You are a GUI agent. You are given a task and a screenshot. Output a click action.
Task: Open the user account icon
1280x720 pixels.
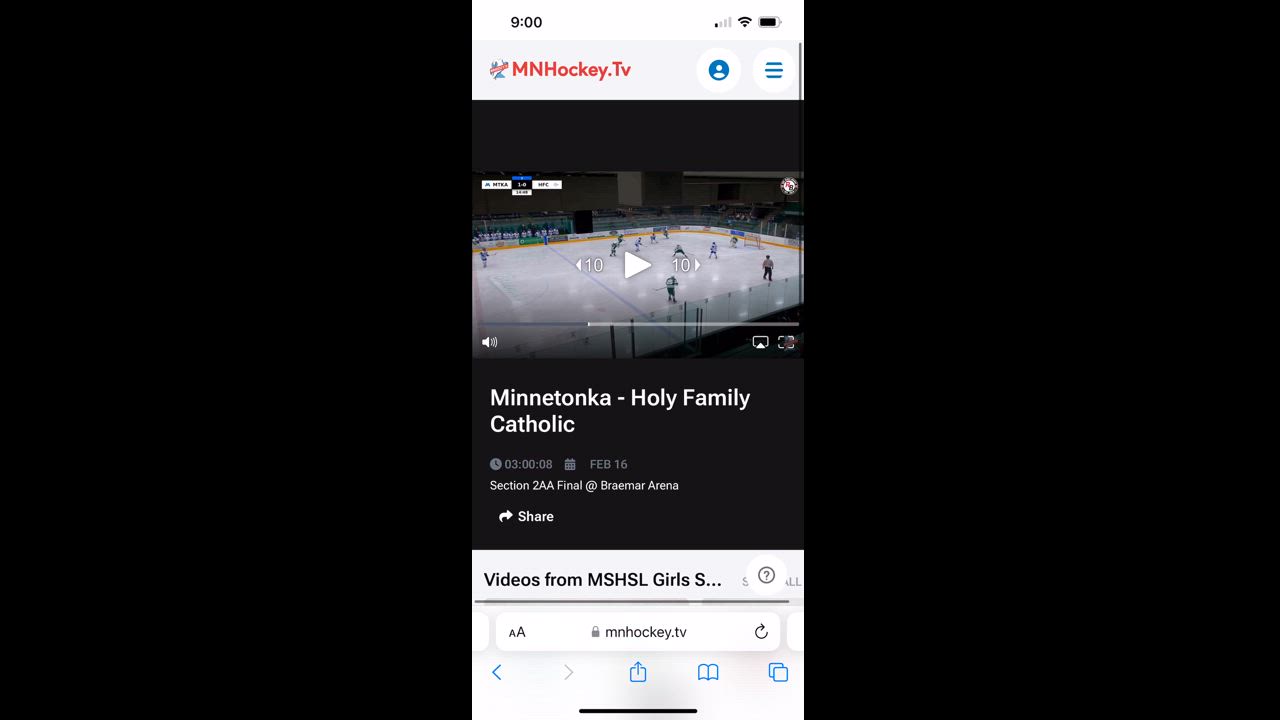click(x=718, y=70)
